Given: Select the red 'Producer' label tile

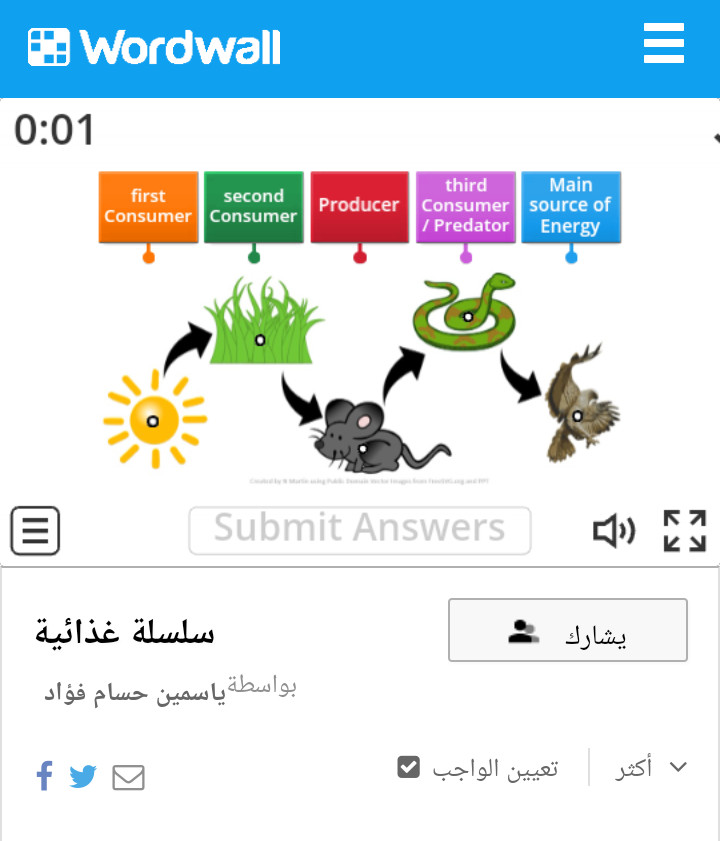Looking at the screenshot, I should [359, 207].
